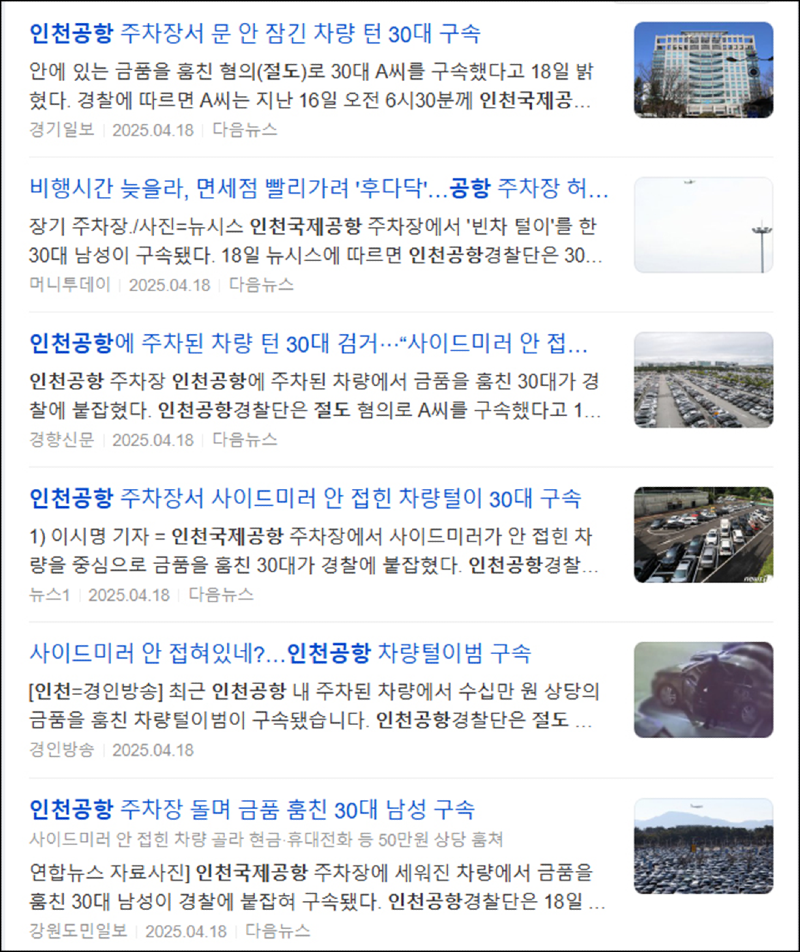The height and width of the screenshot is (952, 800).
Task: Open Moneytoday article '비행시간 늦을라, 면세점 빨리가려'
Action: 318,189
